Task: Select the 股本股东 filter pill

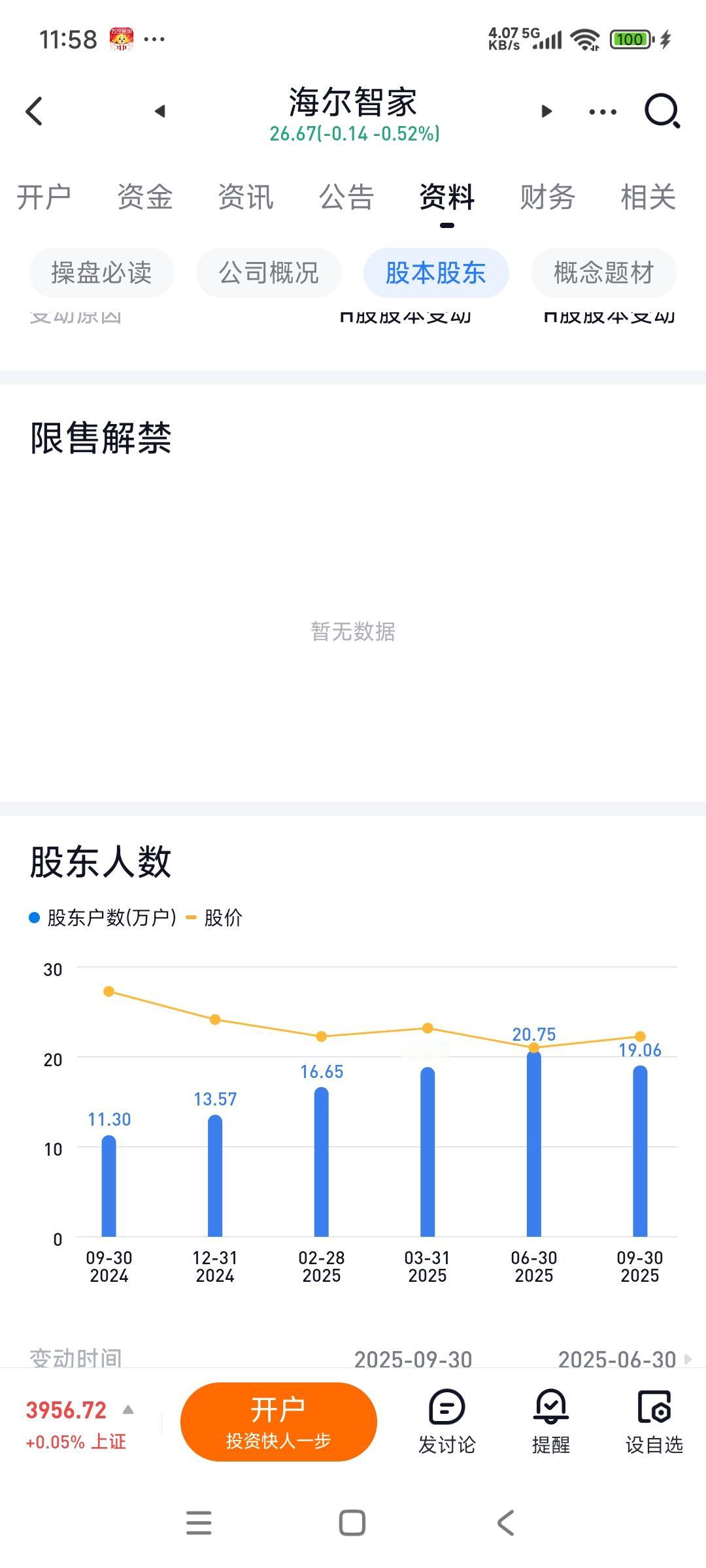Action: pos(436,272)
